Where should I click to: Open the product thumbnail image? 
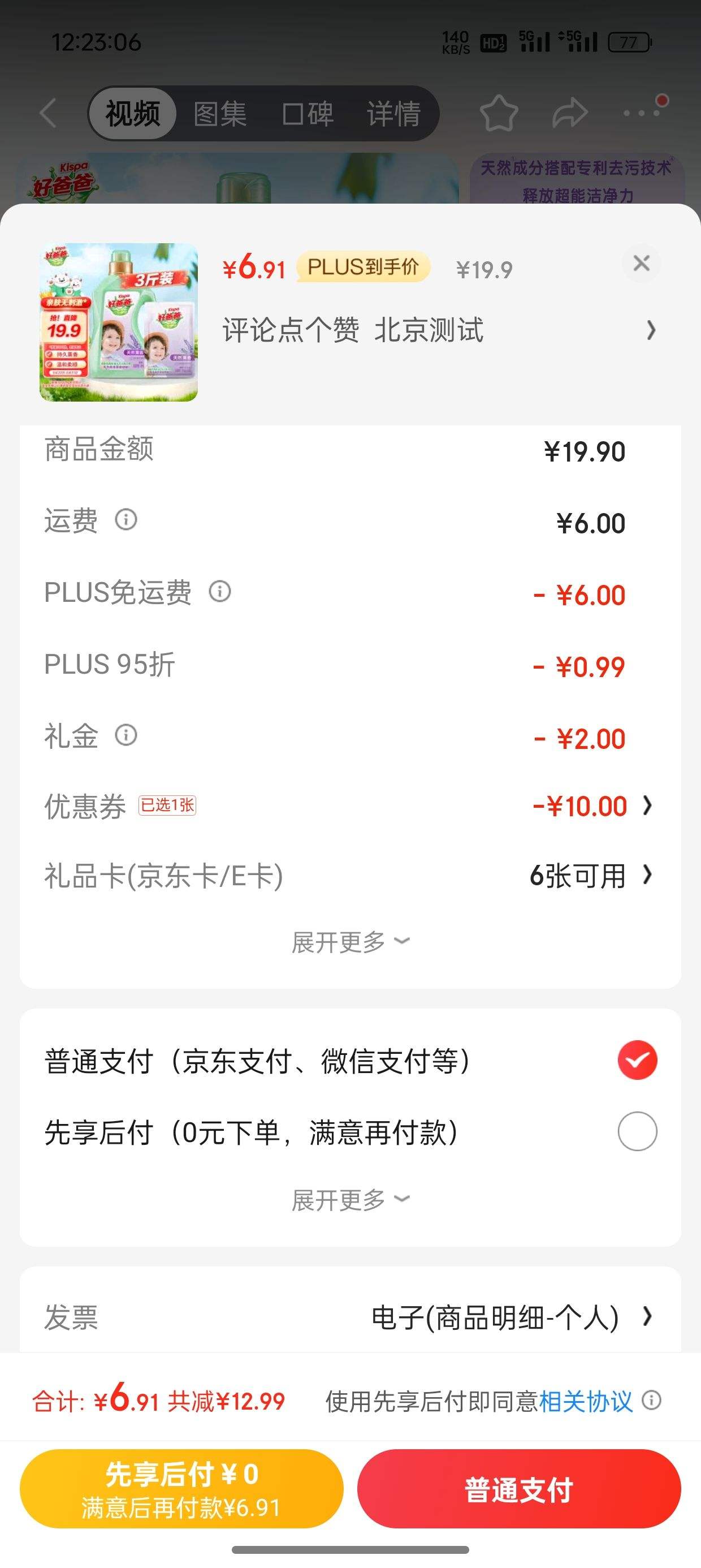coord(119,322)
